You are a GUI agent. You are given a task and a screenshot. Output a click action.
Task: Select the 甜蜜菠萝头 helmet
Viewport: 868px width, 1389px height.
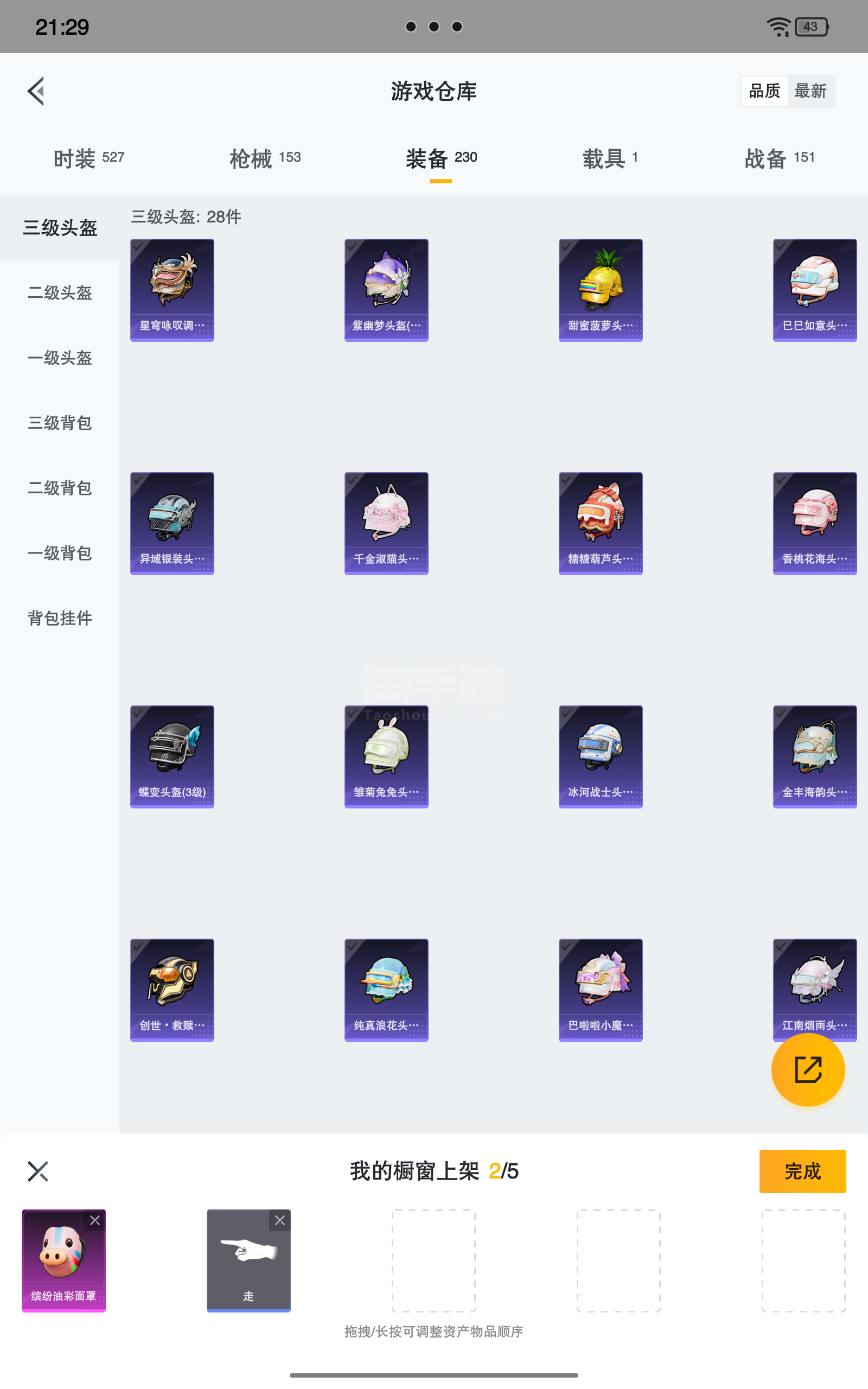pos(601,290)
